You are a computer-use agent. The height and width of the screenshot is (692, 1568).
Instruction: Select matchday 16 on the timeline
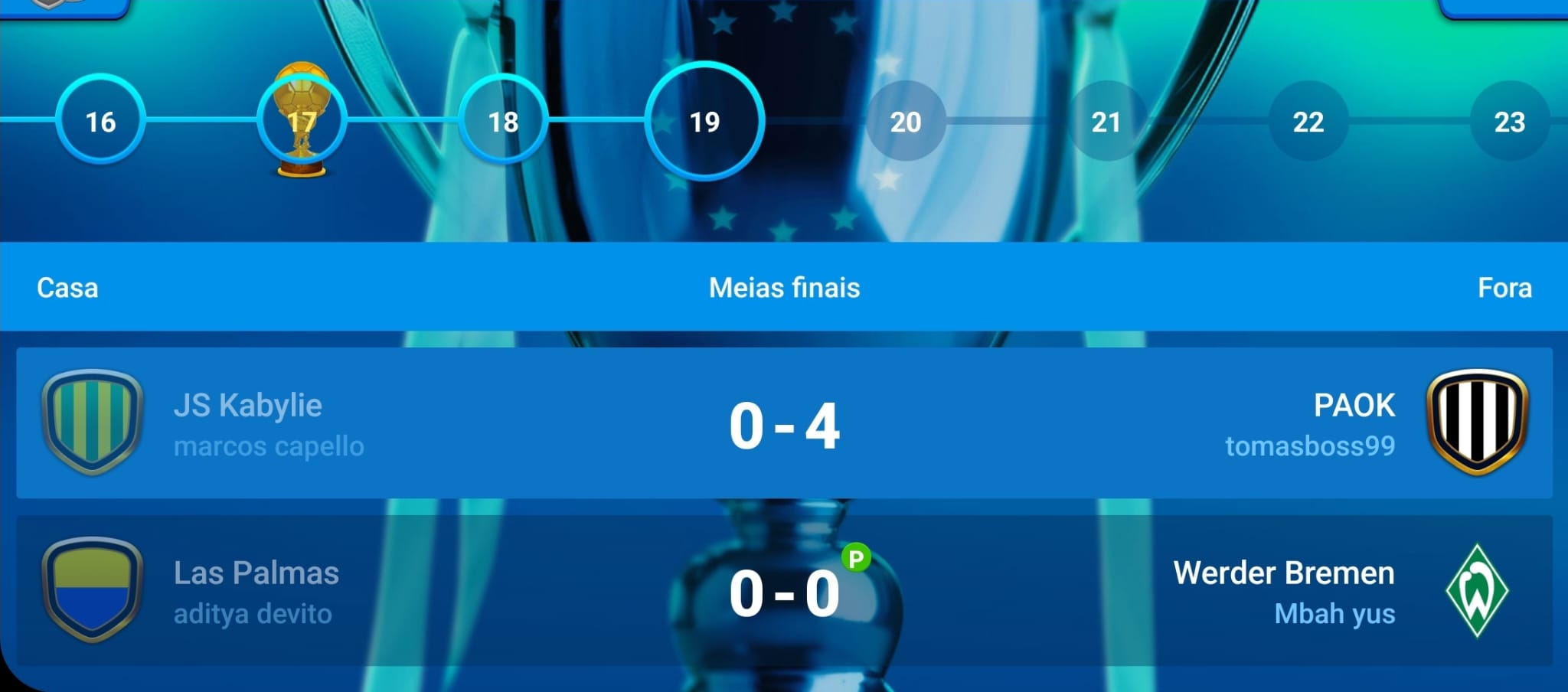100,121
